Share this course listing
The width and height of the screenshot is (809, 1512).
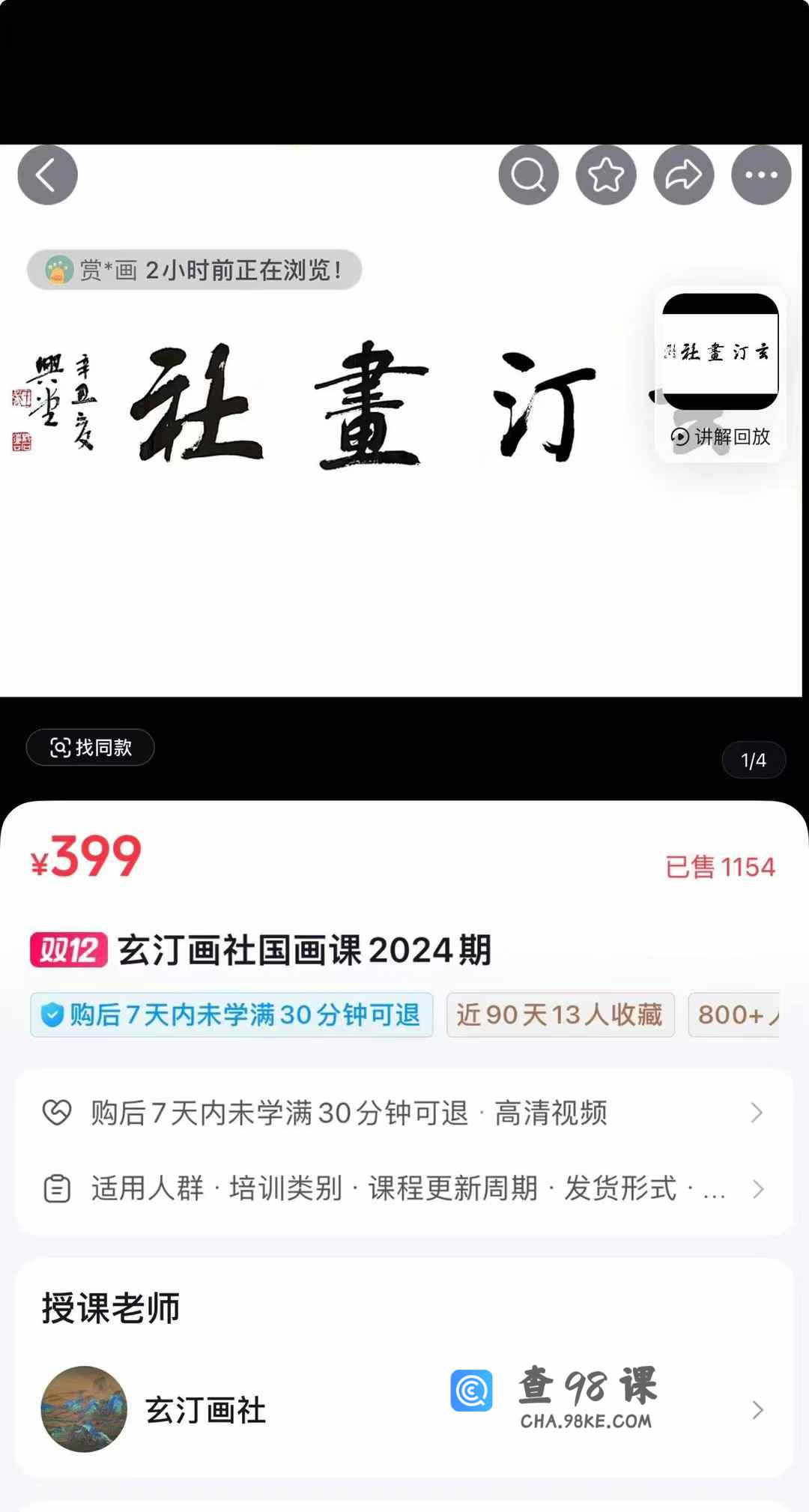tap(683, 175)
